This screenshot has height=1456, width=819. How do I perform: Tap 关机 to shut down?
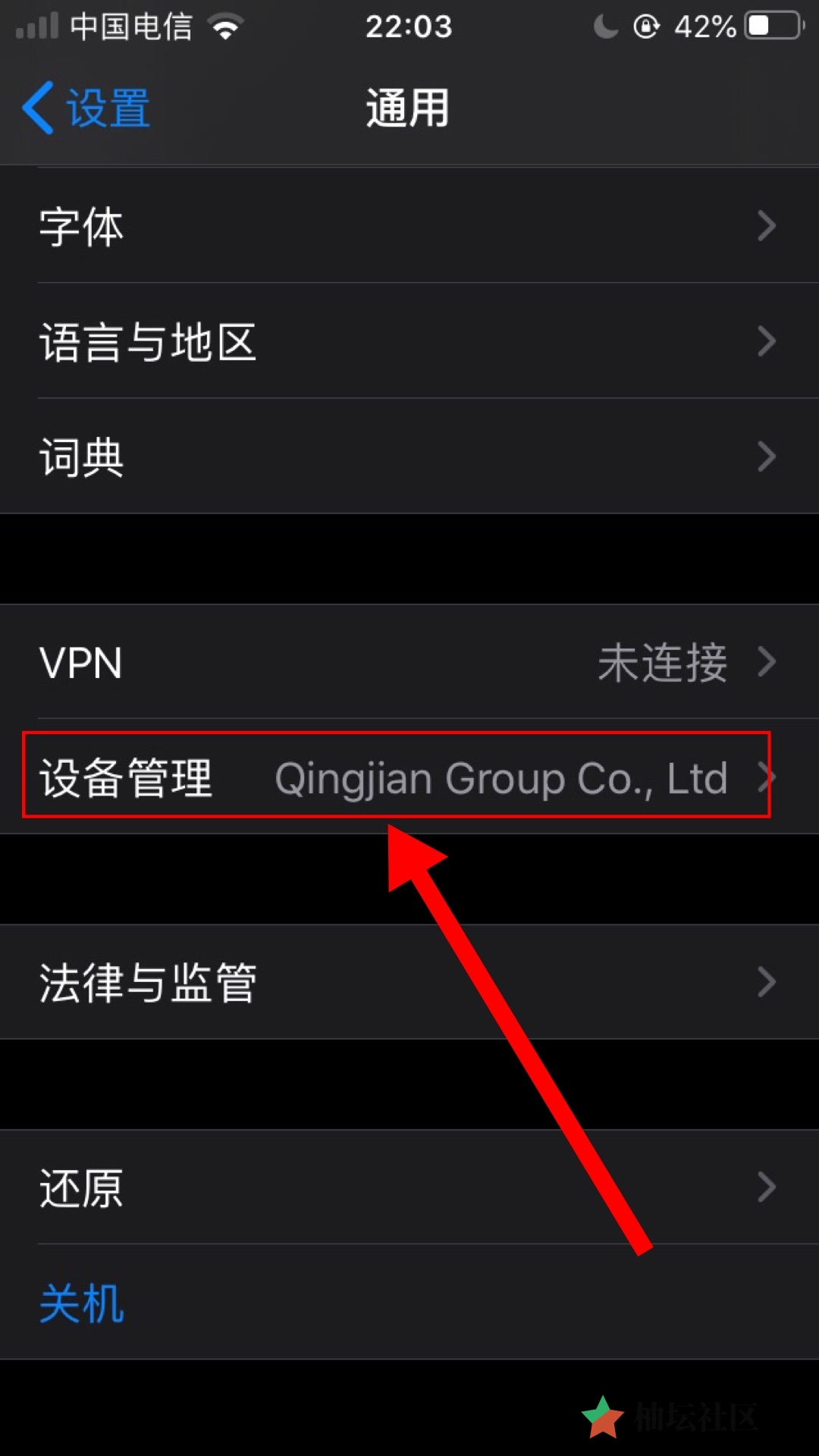coord(82,1303)
